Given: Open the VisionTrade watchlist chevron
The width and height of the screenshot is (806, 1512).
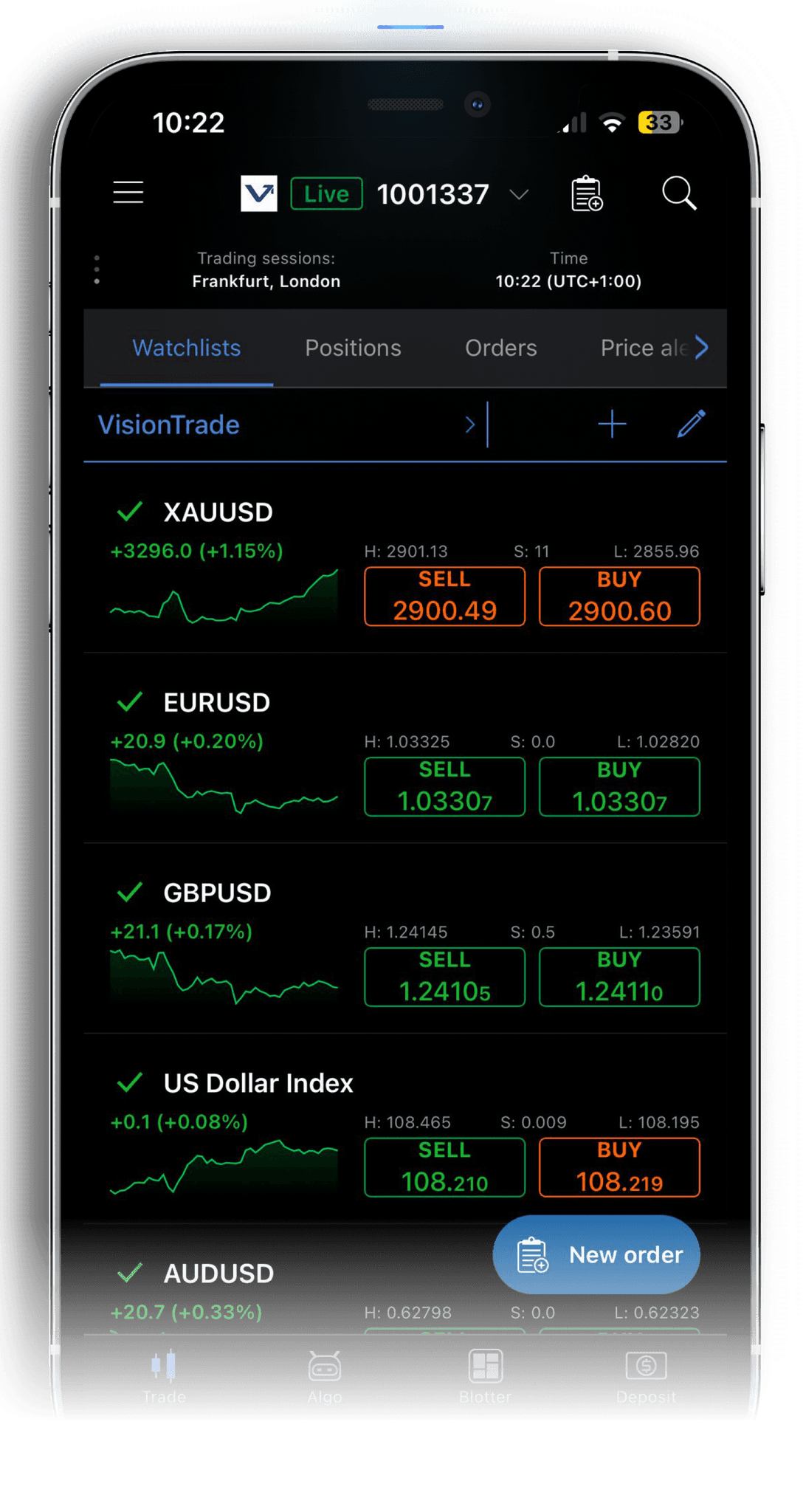Looking at the screenshot, I should point(471,425).
